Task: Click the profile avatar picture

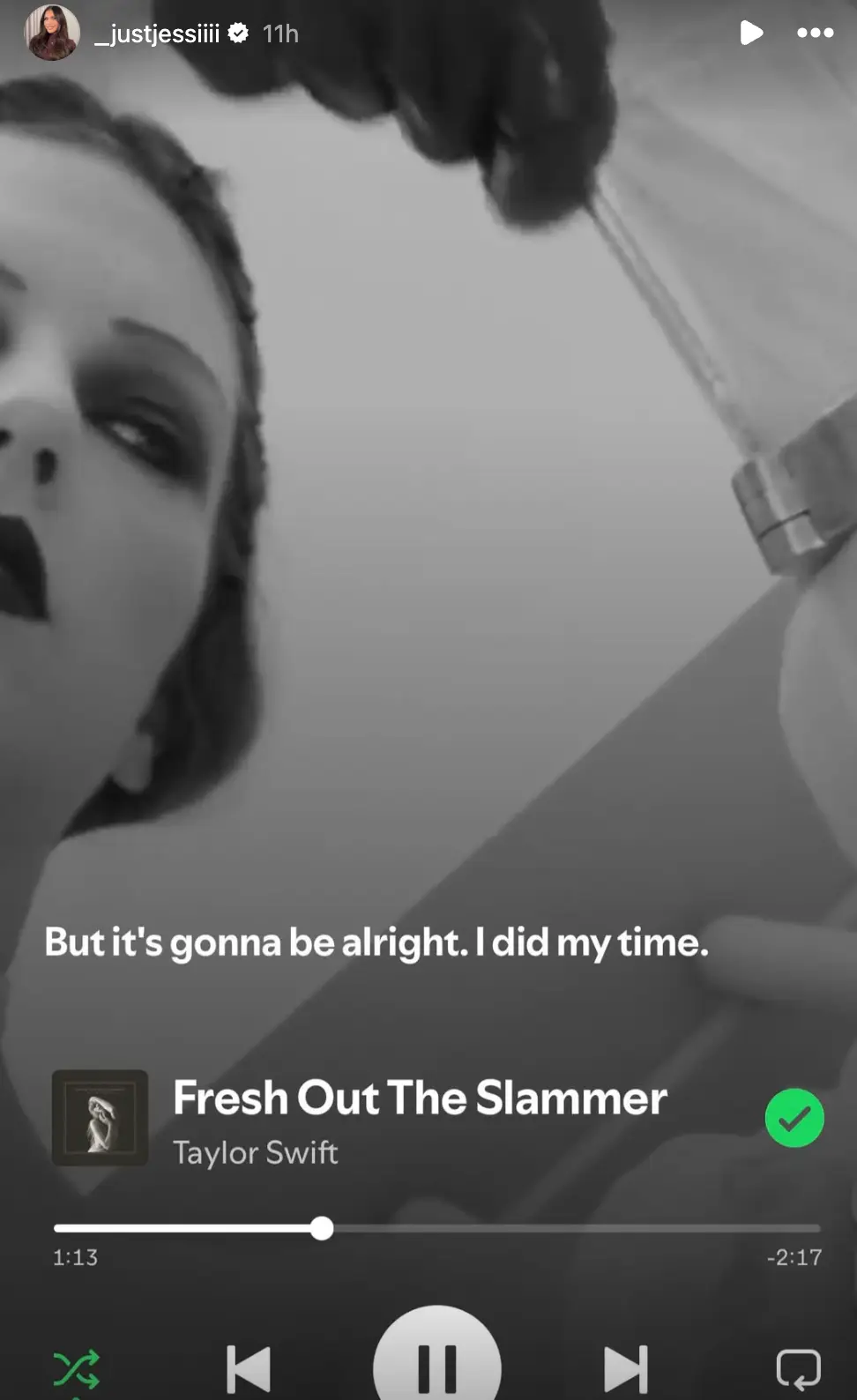Action: pyautogui.click(x=51, y=33)
